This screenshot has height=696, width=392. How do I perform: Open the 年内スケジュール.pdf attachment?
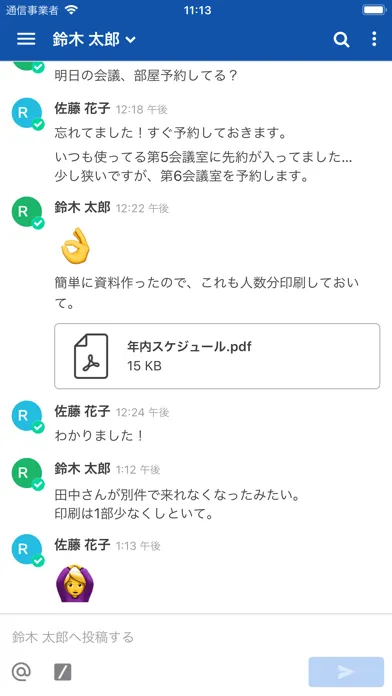point(217,356)
